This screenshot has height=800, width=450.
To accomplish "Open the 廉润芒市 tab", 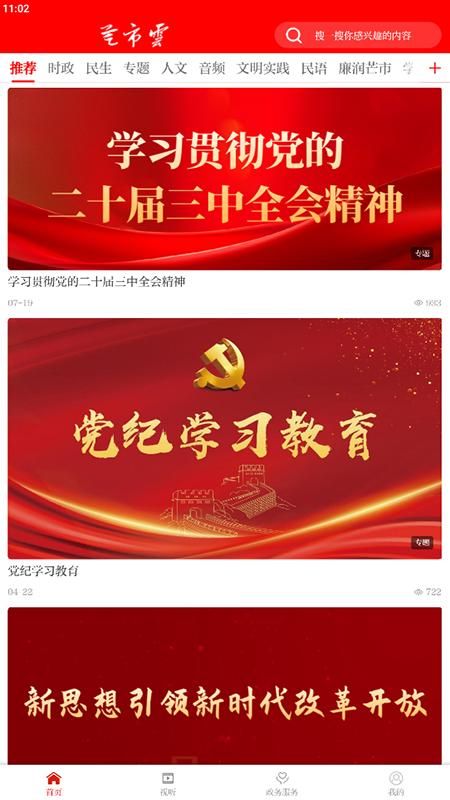I will [x=365, y=68].
